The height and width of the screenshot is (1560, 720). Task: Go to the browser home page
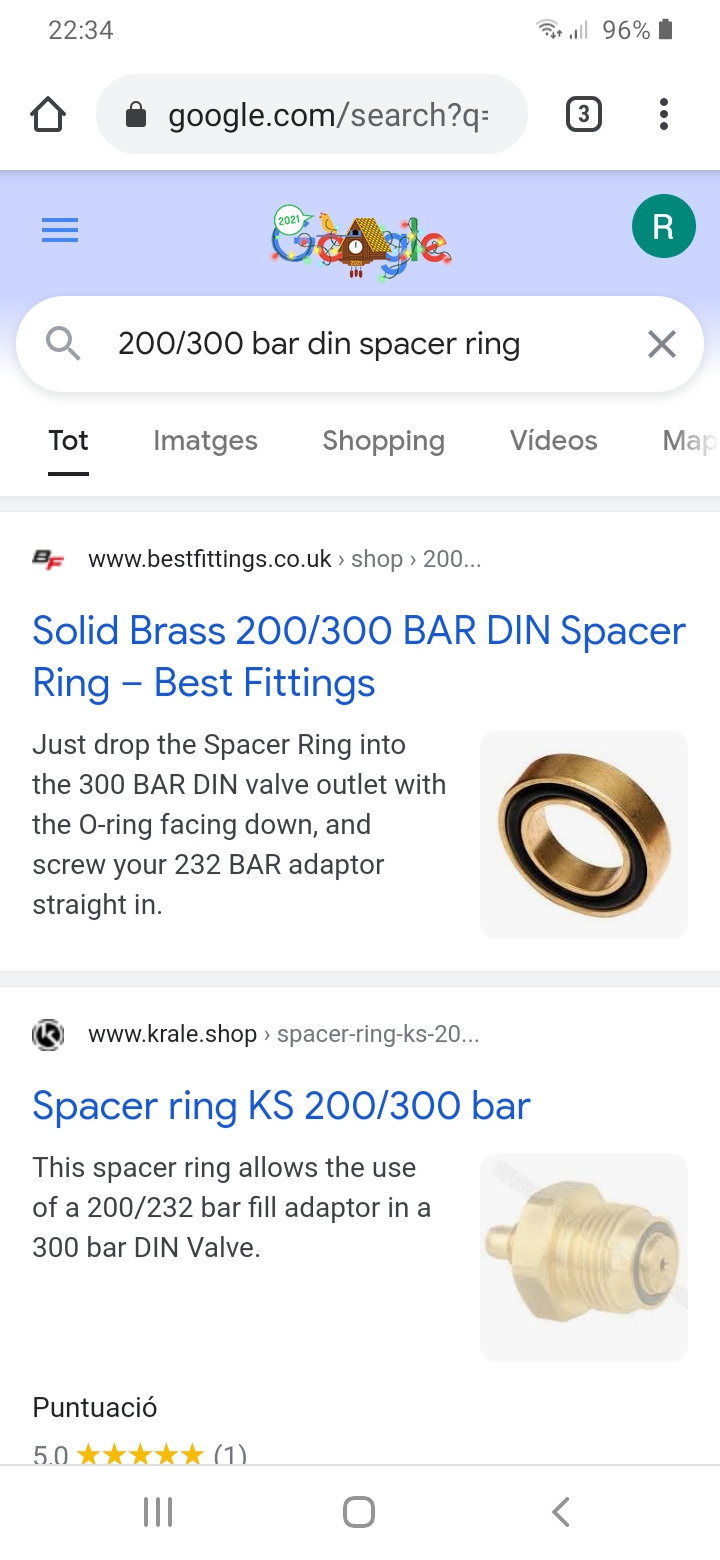coord(48,115)
